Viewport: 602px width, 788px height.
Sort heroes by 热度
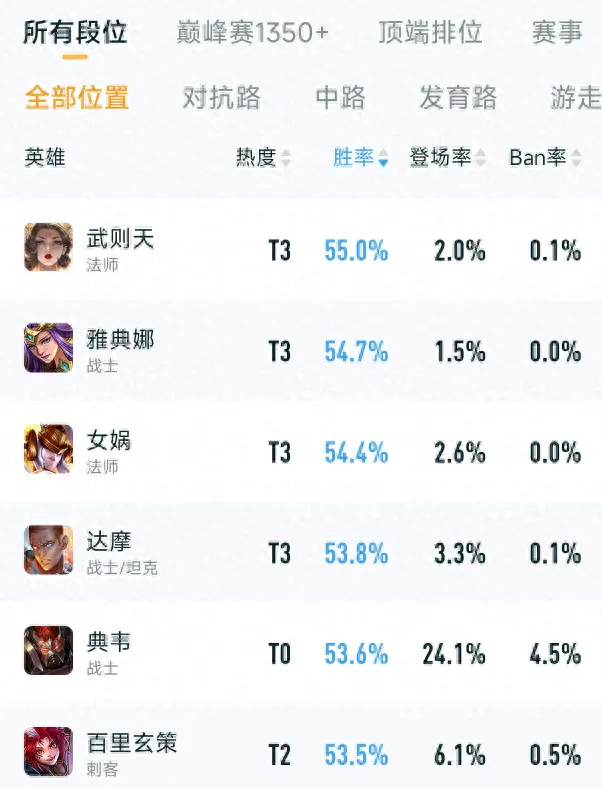click(x=263, y=157)
